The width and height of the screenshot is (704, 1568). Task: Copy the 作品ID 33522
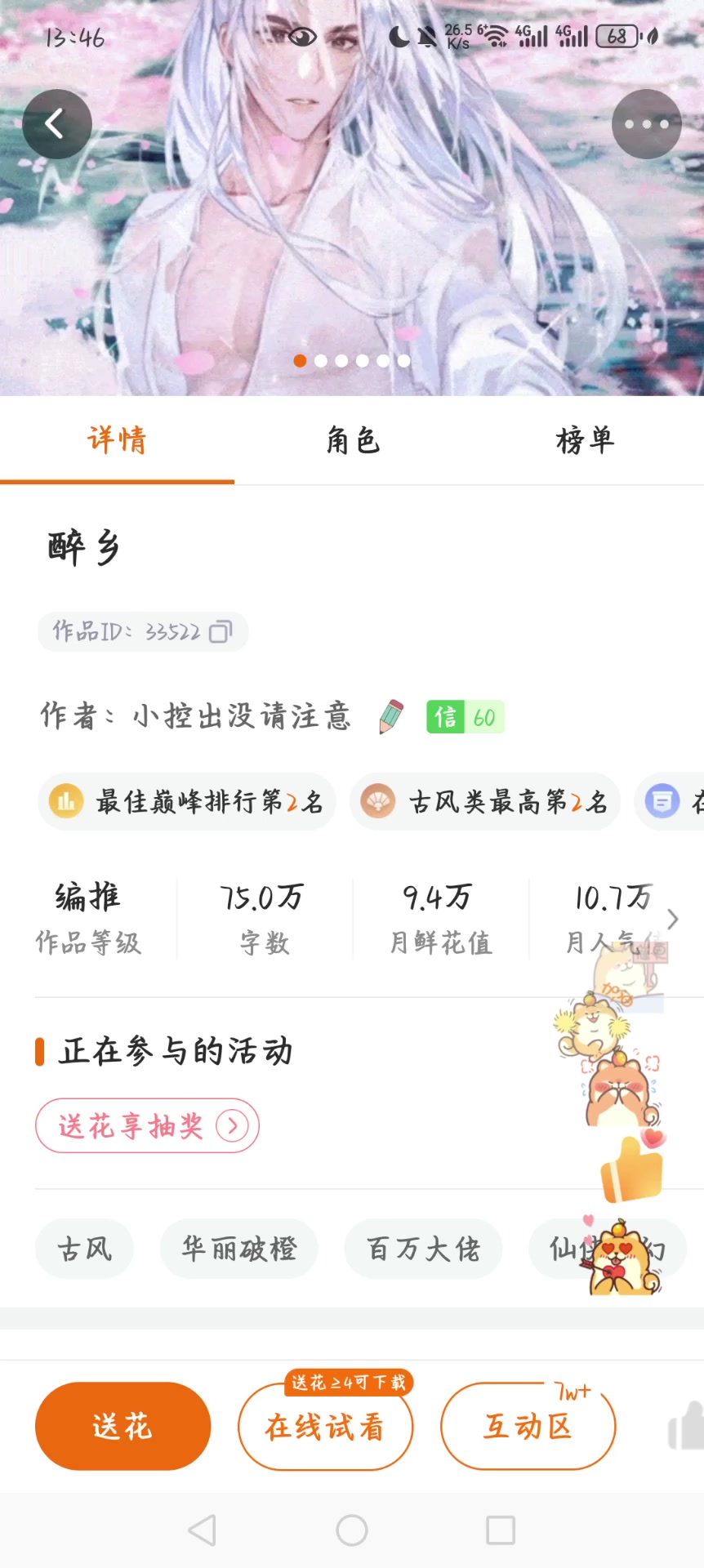click(221, 632)
